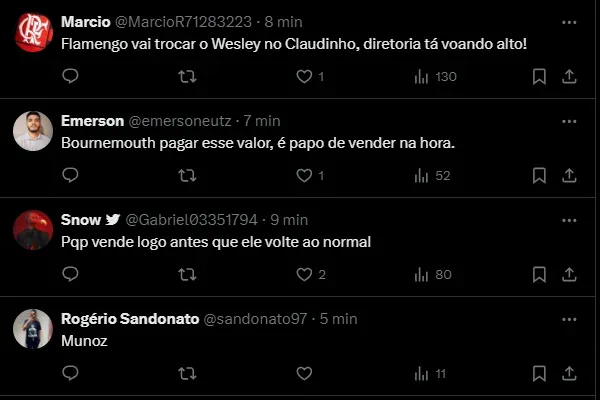Open Marcio's profile avatar
This screenshot has height=400, width=600.
pos(32,33)
